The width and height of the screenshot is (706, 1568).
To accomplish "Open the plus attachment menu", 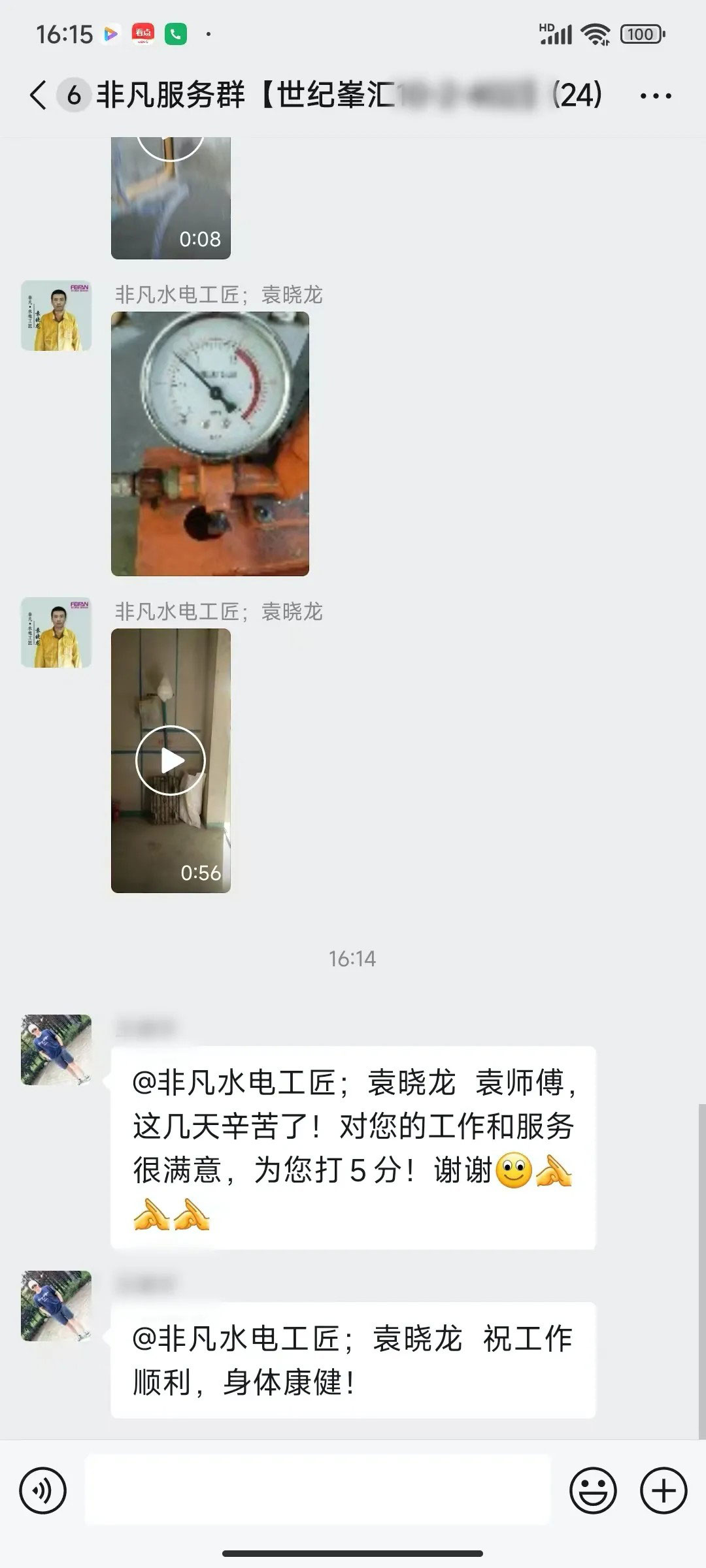I will 663,1491.
